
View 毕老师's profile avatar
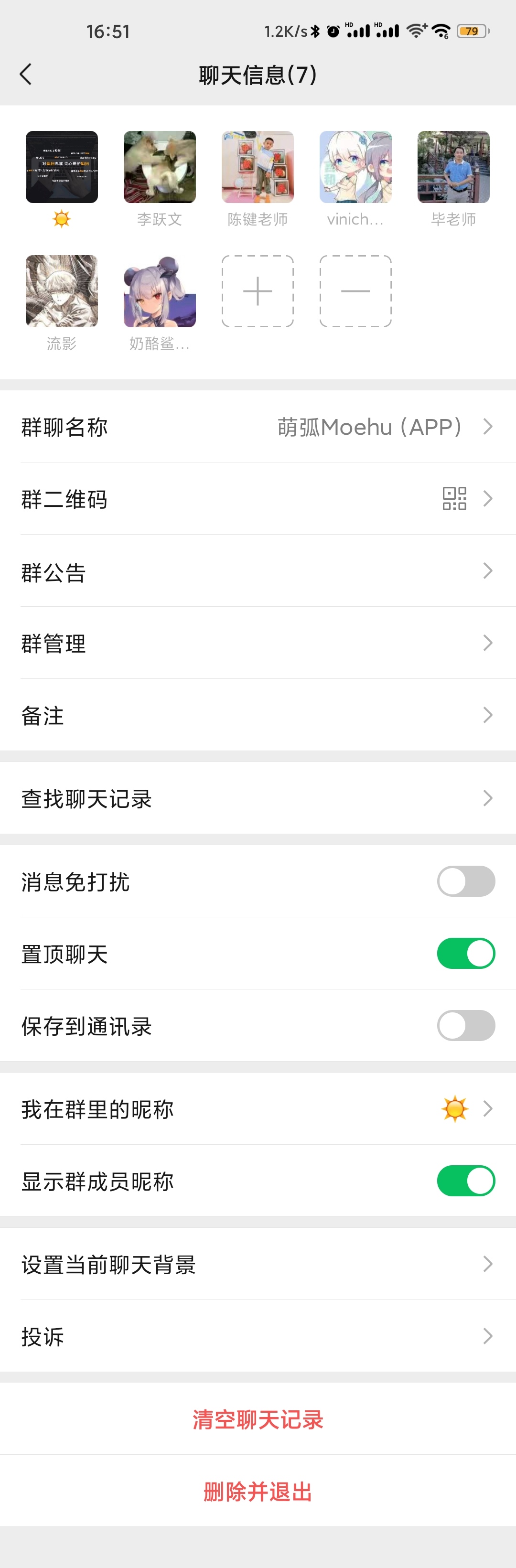[453, 167]
